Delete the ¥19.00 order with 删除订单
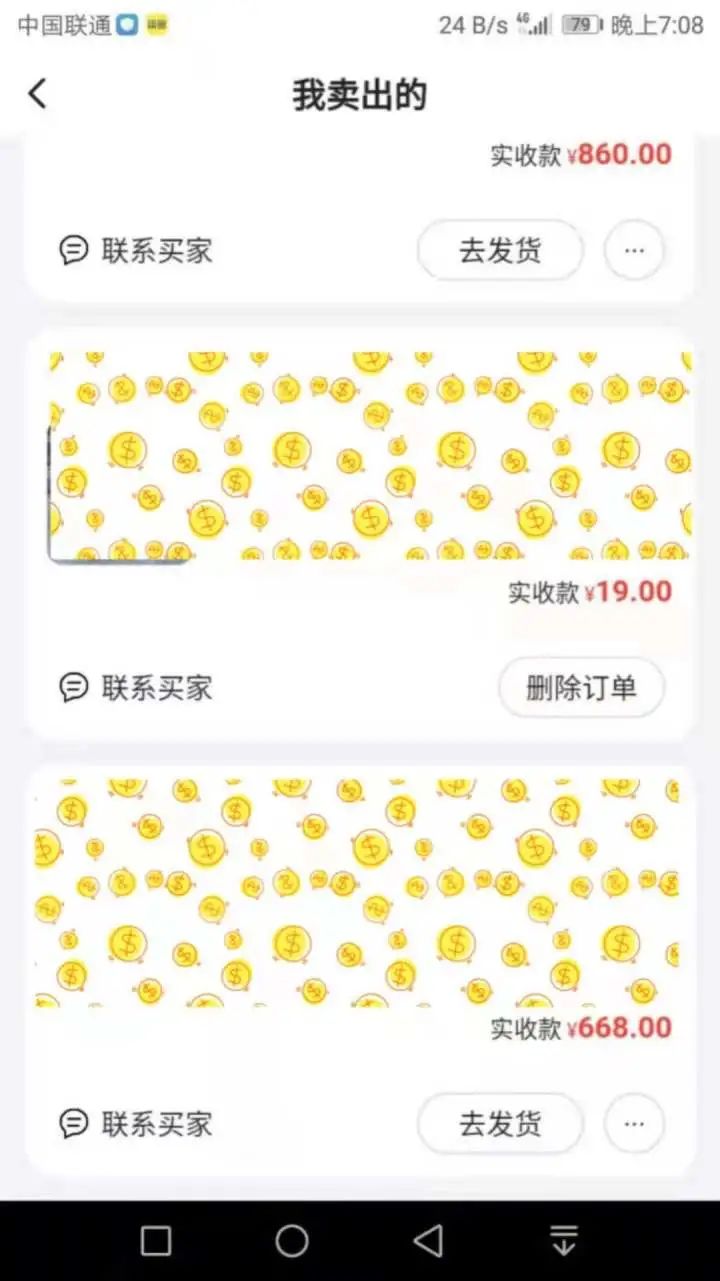This screenshot has height=1281, width=720. tap(581, 687)
